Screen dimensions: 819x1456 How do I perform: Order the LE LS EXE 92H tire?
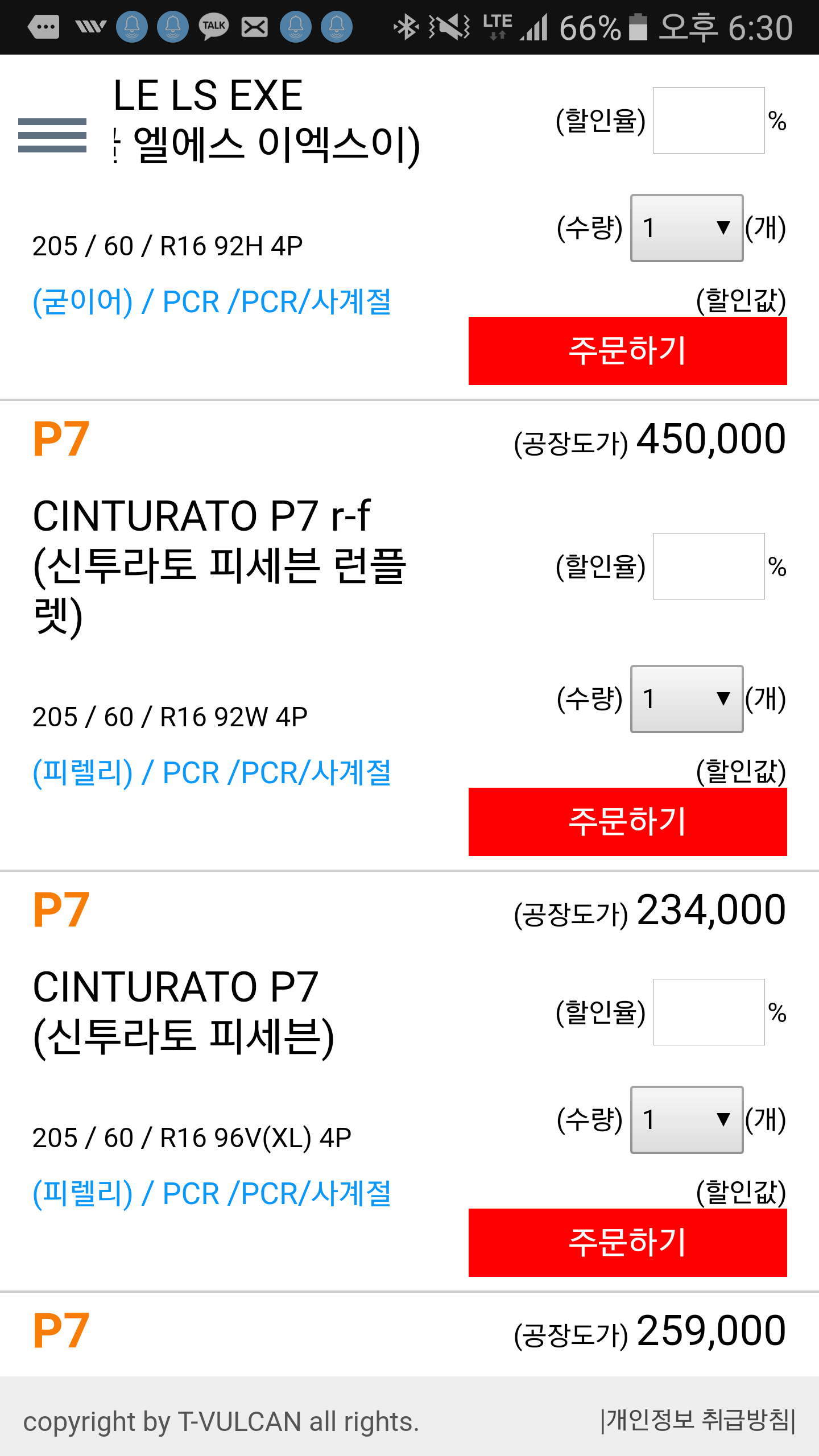(628, 351)
